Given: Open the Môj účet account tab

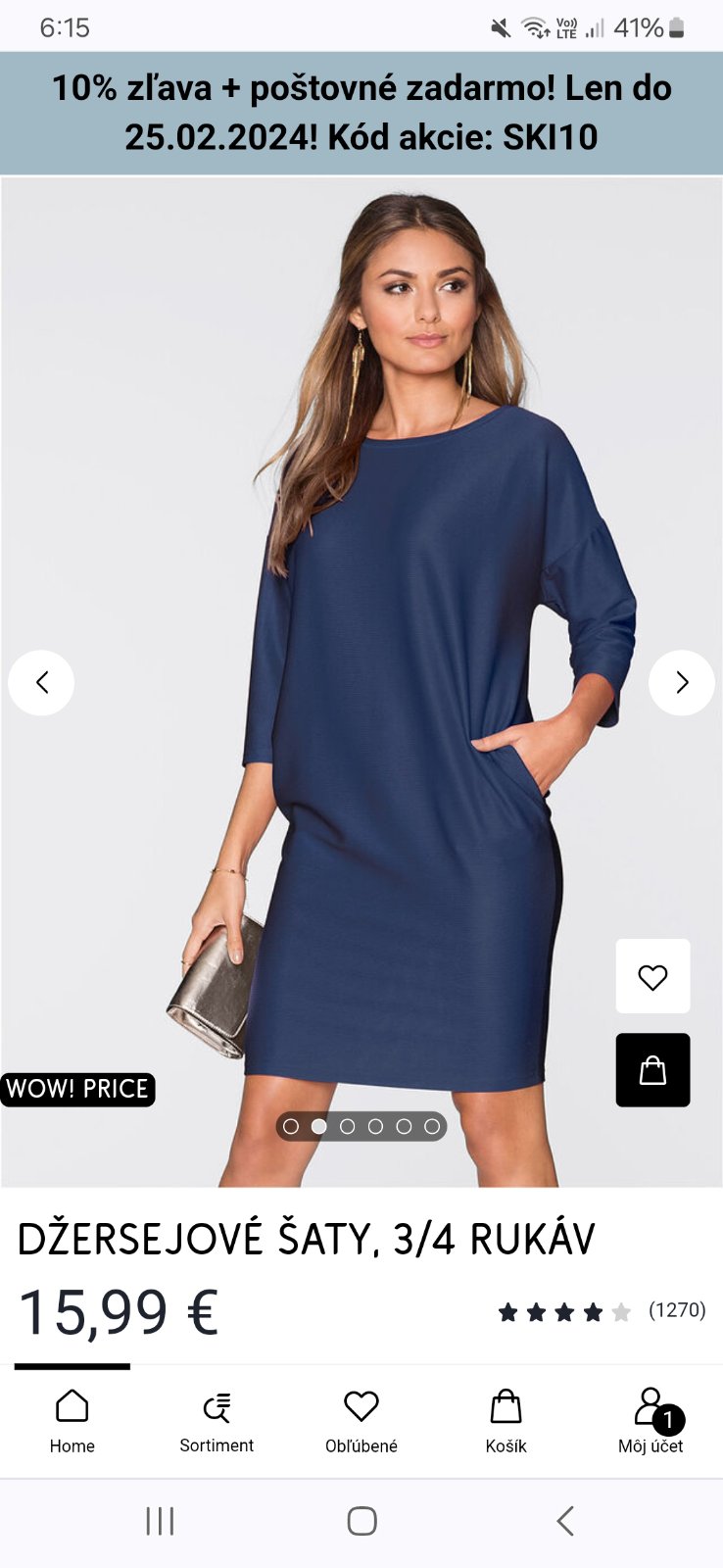Looking at the screenshot, I should pyautogui.click(x=651, y=1421).
